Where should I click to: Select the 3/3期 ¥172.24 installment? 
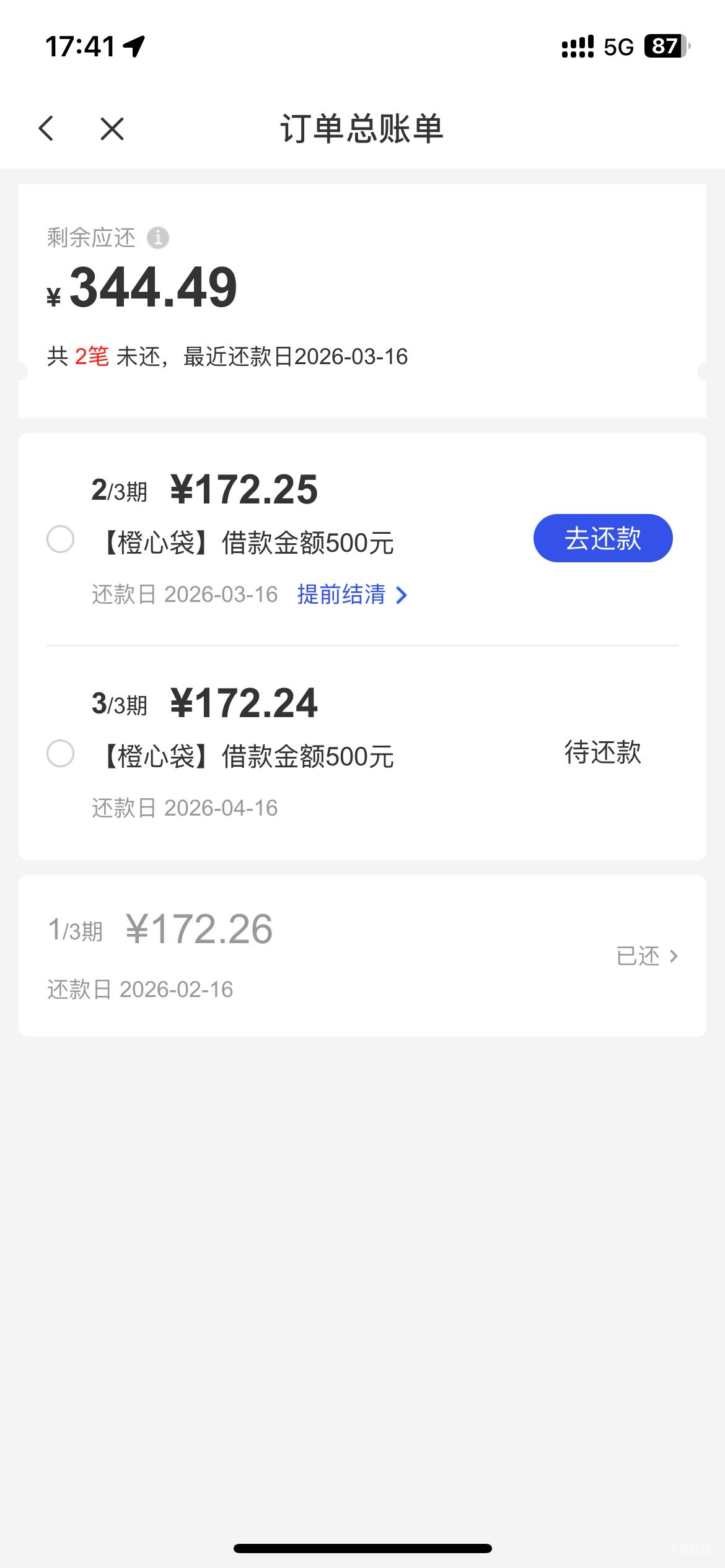pyautogui.click(x=61, y=754)
